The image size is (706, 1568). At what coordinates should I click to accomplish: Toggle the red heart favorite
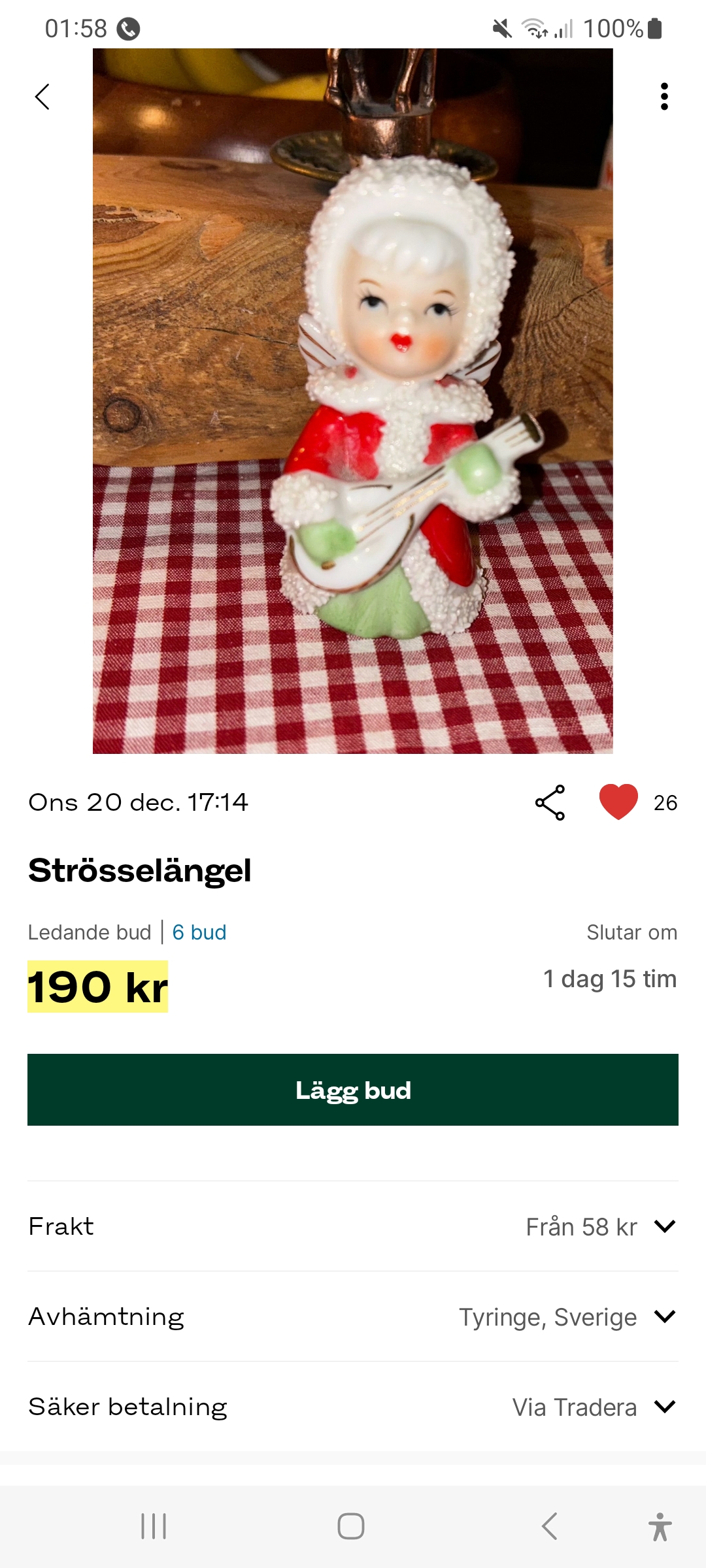(x=618, y=802)
